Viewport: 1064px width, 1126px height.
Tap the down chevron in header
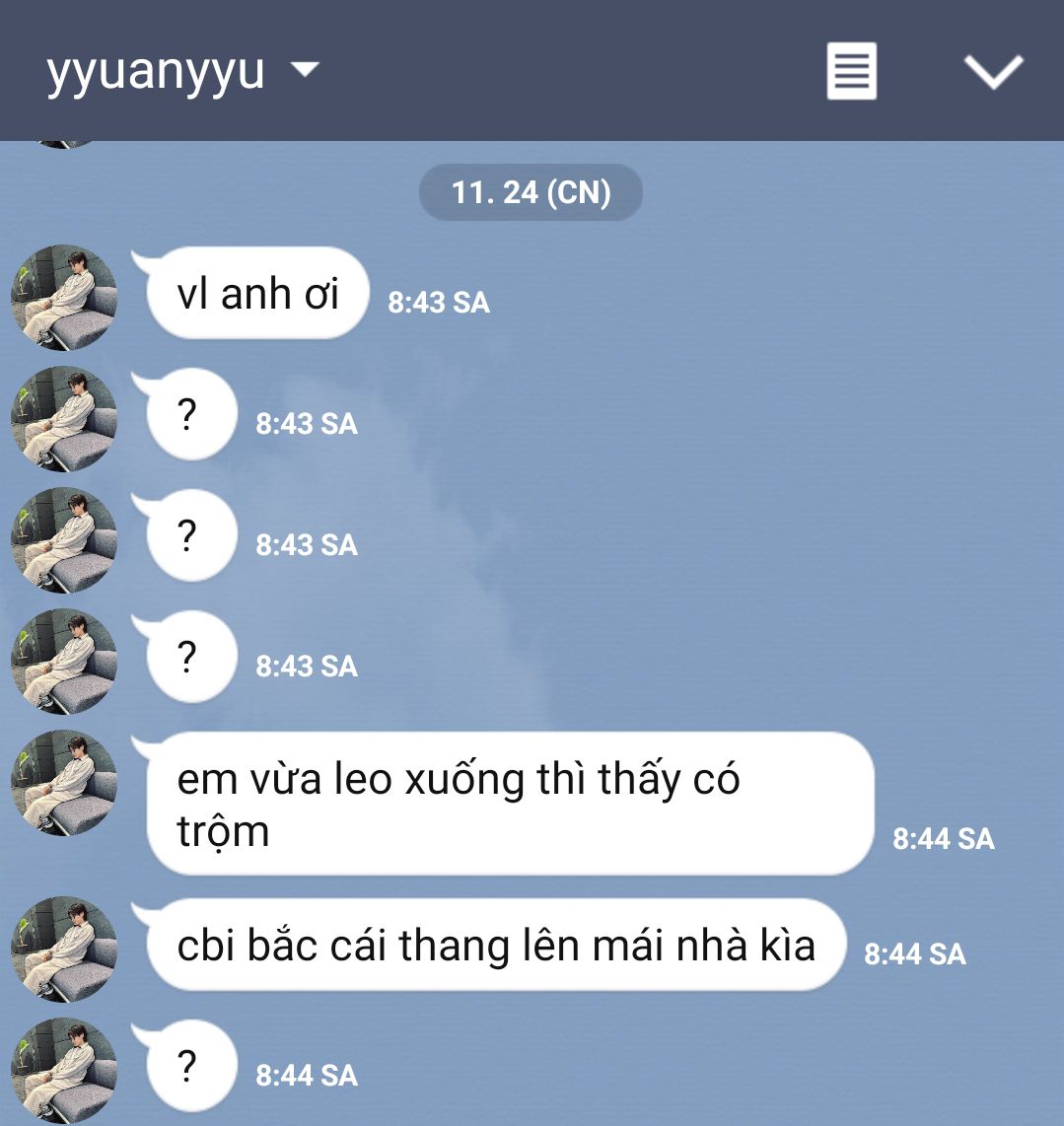pos(992,71)
